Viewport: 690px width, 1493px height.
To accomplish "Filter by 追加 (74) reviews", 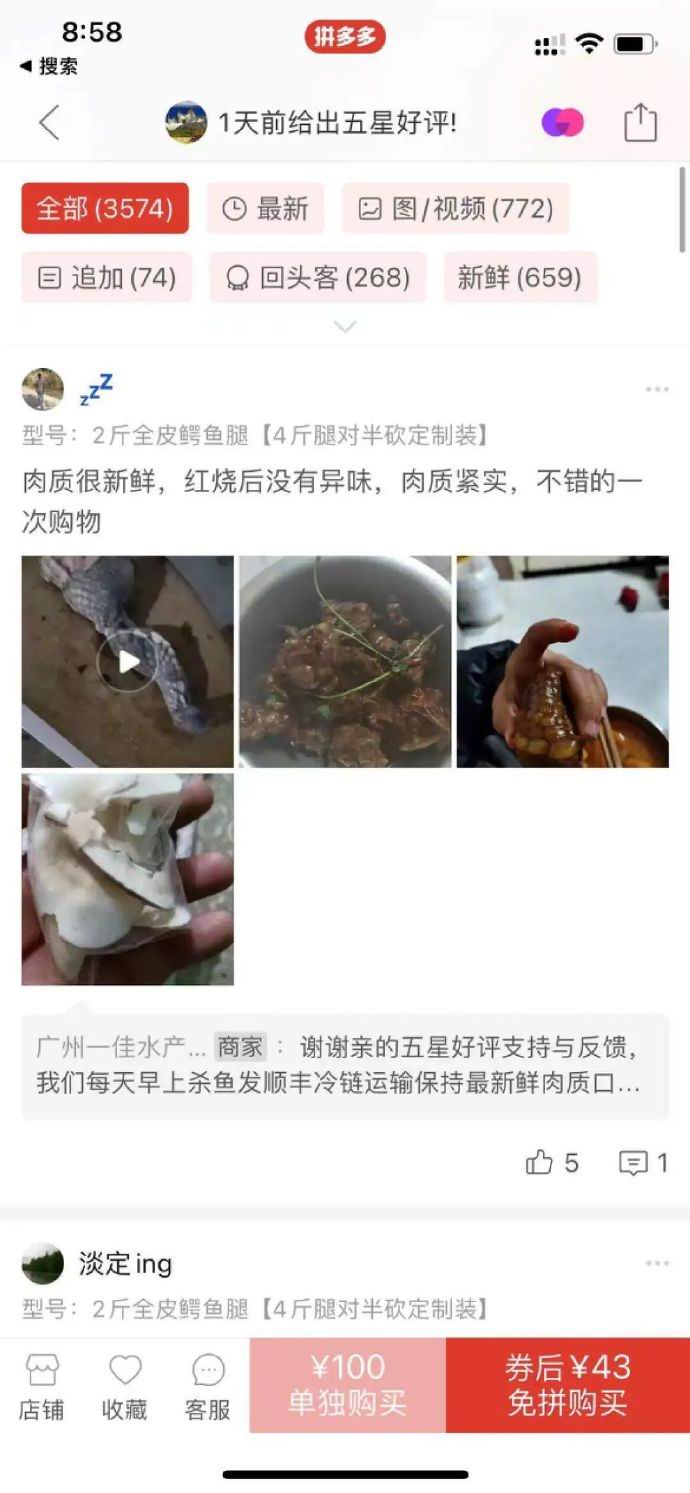I will pos(107,277).
